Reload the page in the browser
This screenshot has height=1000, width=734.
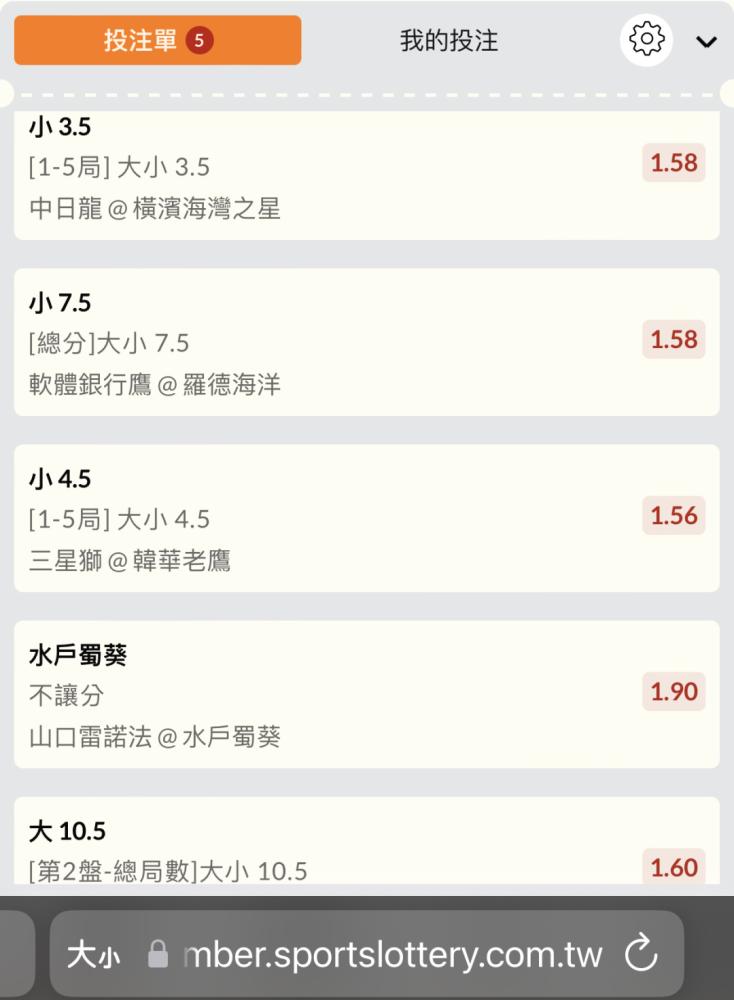(x=640, y=954)
